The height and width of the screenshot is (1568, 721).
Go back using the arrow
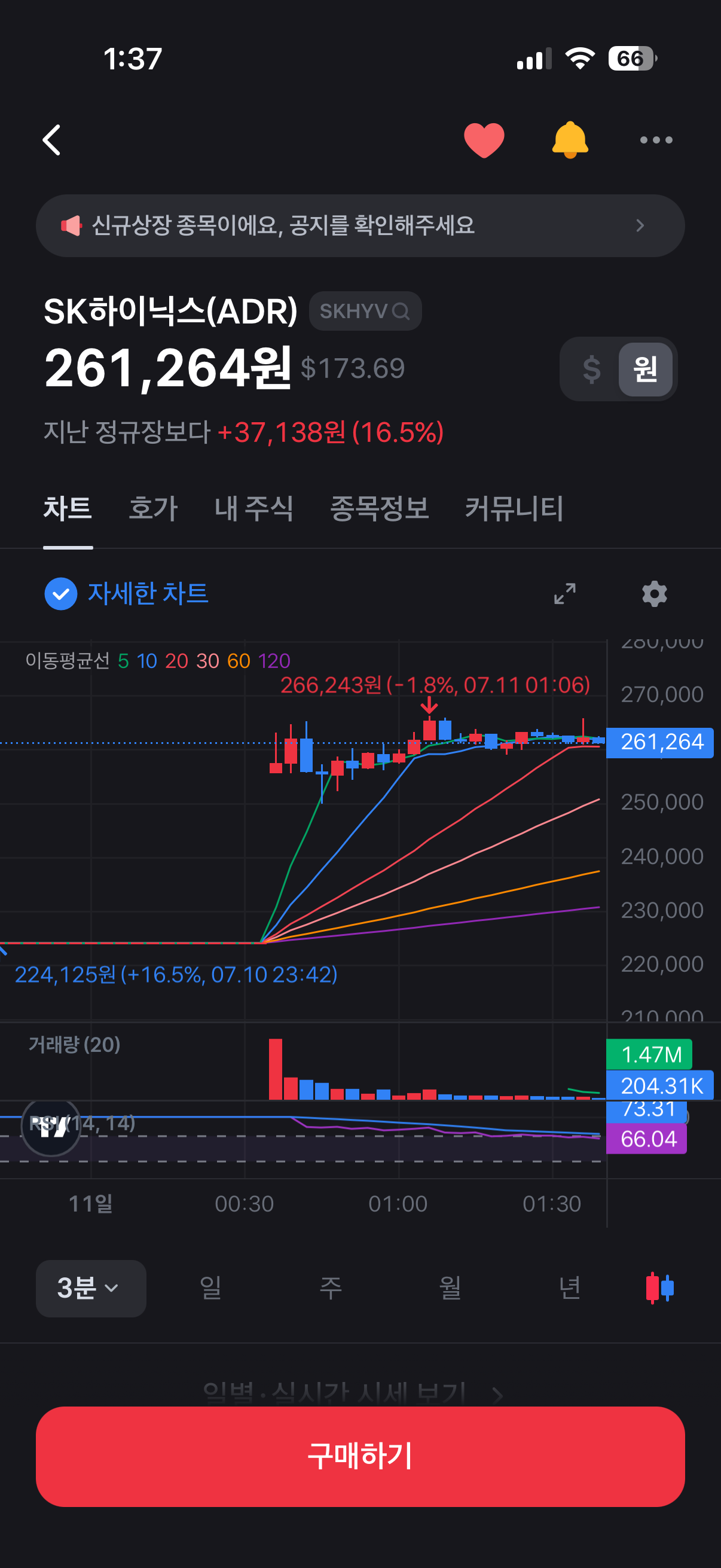[x=52, y=140]
